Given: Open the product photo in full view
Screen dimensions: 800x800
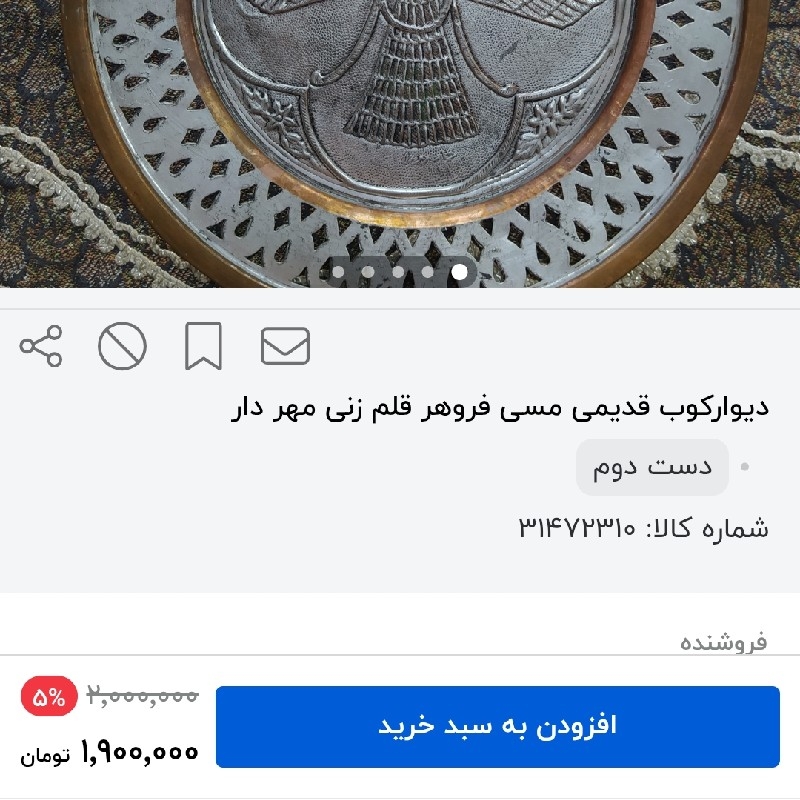Looking at the screenshot, I should point(400,130).
